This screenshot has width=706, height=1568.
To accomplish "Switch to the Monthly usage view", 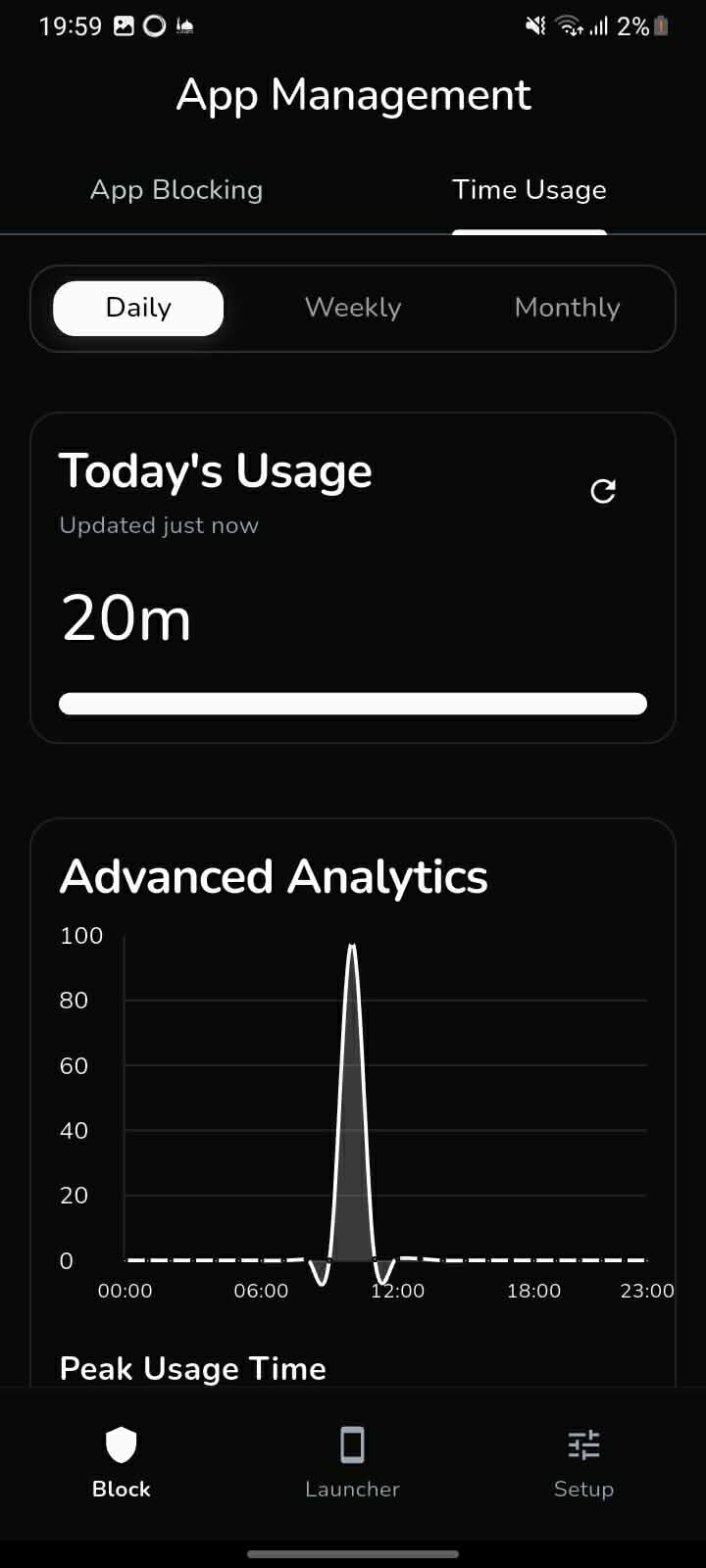I will click(x=567, y=308).
